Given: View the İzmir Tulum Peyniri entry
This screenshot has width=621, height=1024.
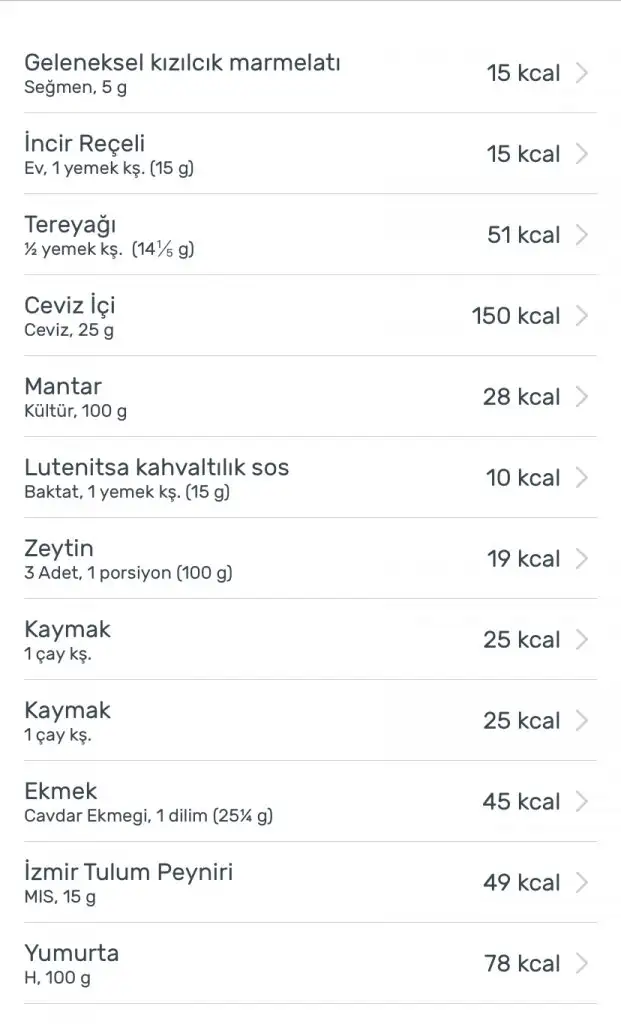Looking at the screenshot, I should coord(310,883).
